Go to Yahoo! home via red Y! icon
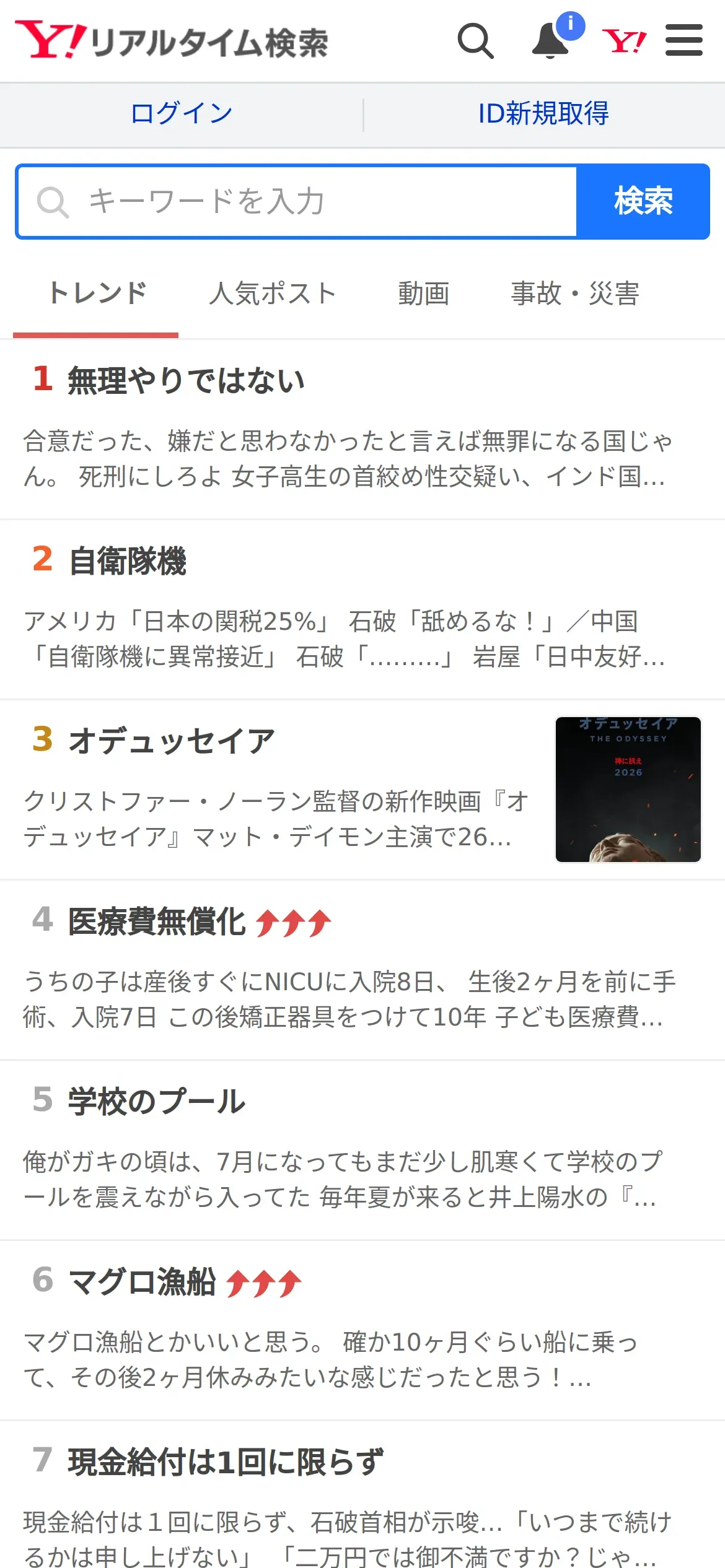Image resolution: width=725 pixels, height=1568 pixels. pos(624,41)
